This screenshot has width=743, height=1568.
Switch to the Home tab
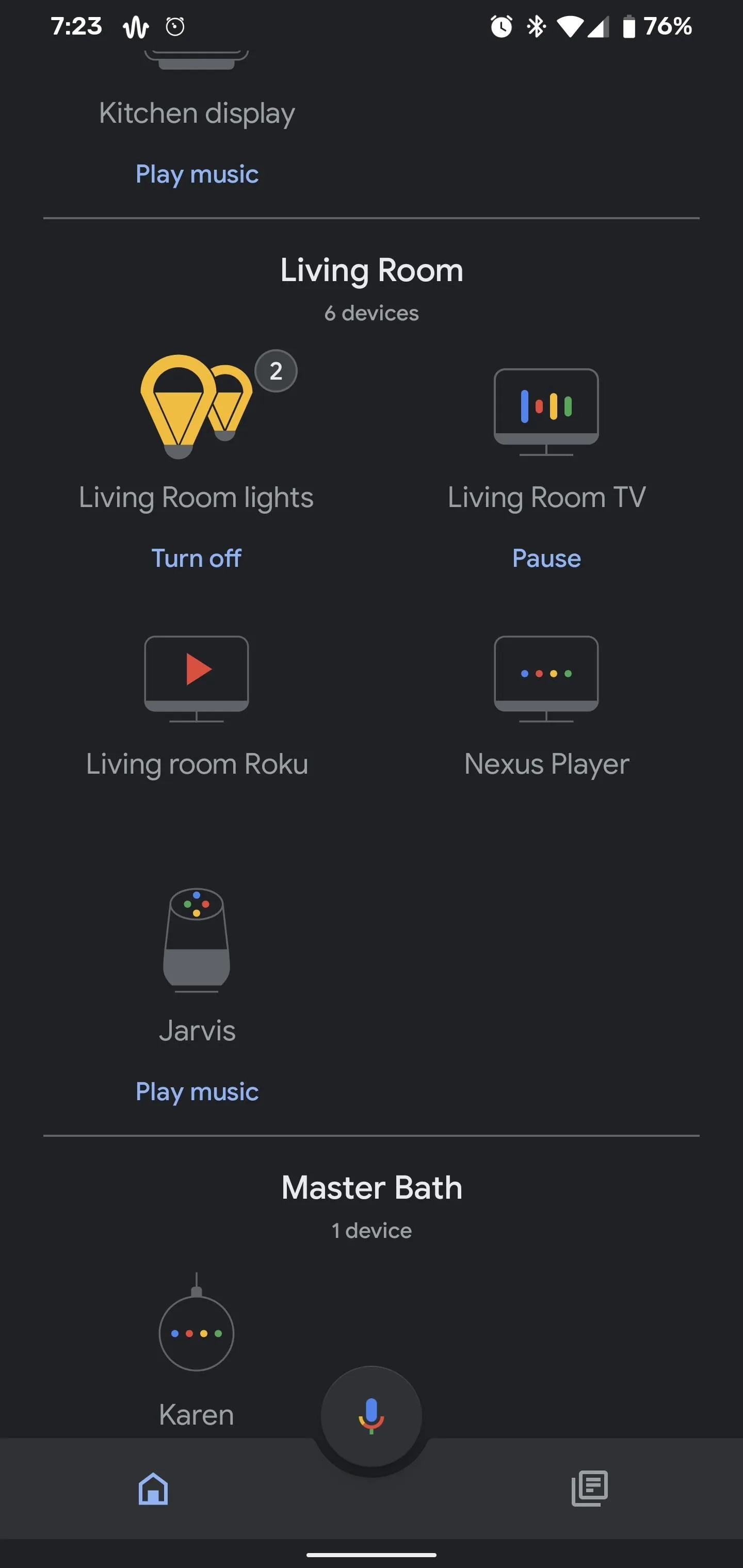point(153,1489)
